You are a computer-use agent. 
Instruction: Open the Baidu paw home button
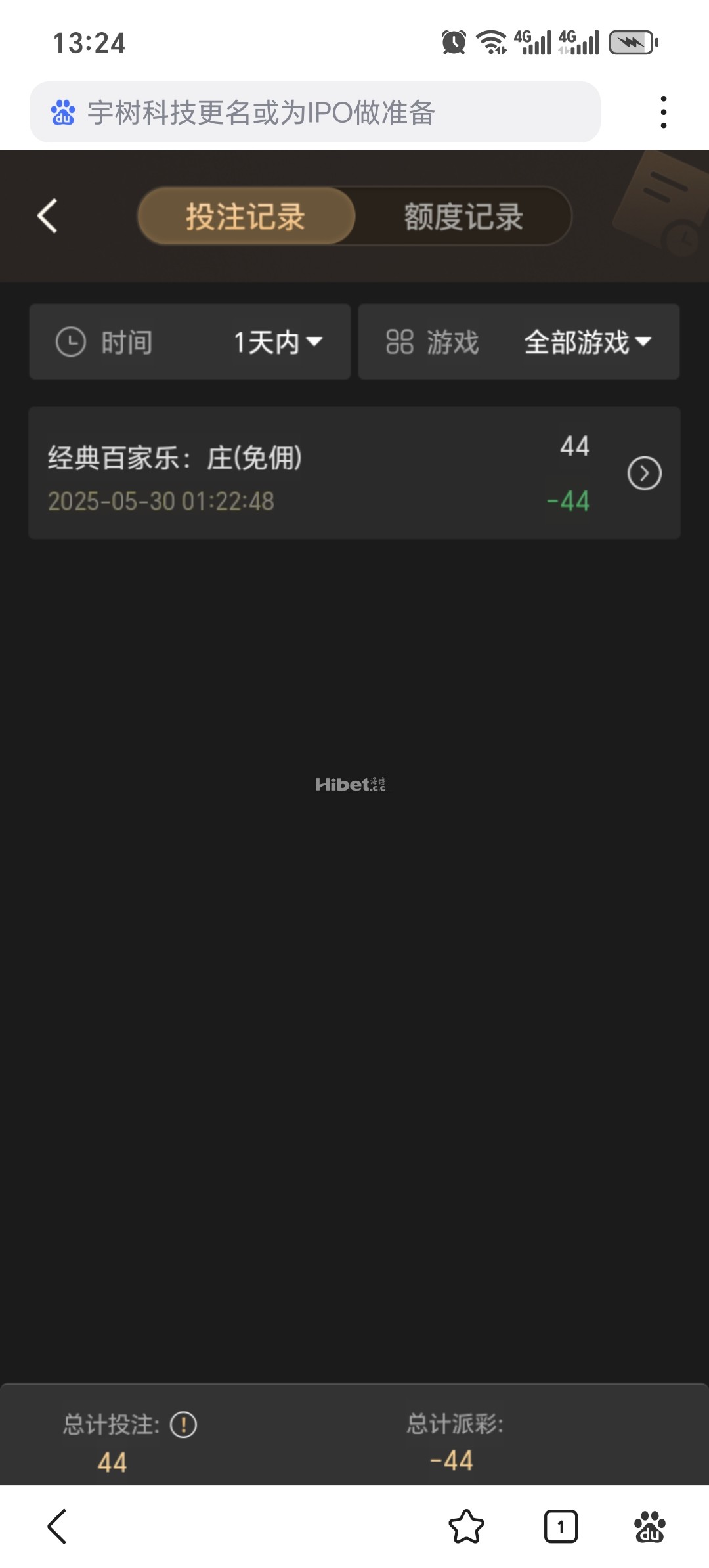(649, 1526)
